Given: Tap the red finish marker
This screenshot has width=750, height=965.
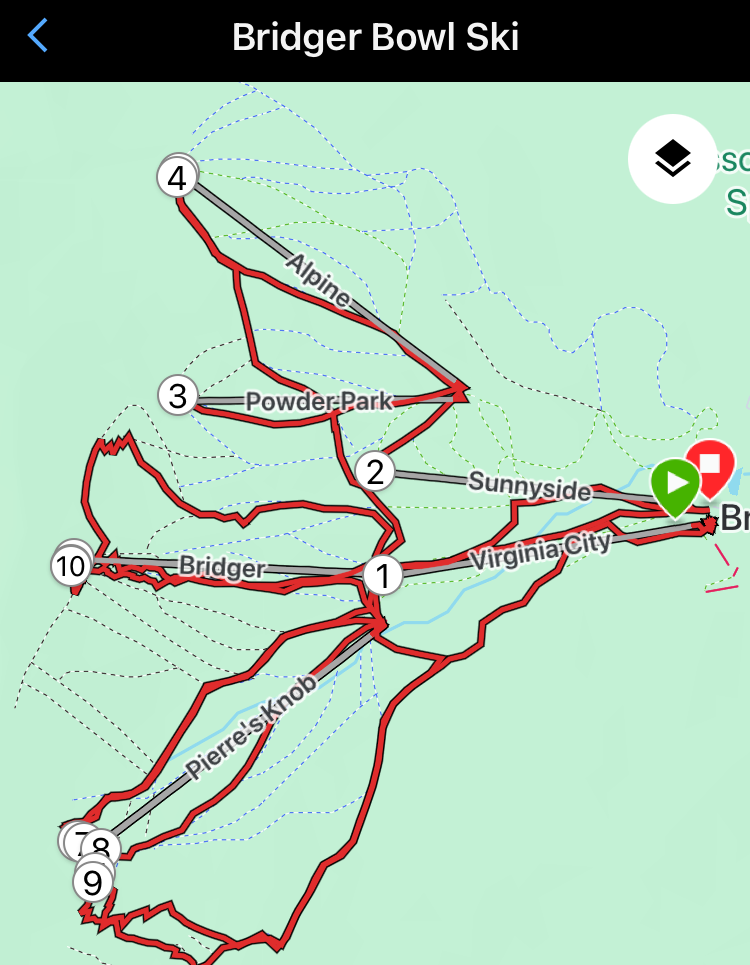Looking at the screenshot, I should click(x=712, y=466).
